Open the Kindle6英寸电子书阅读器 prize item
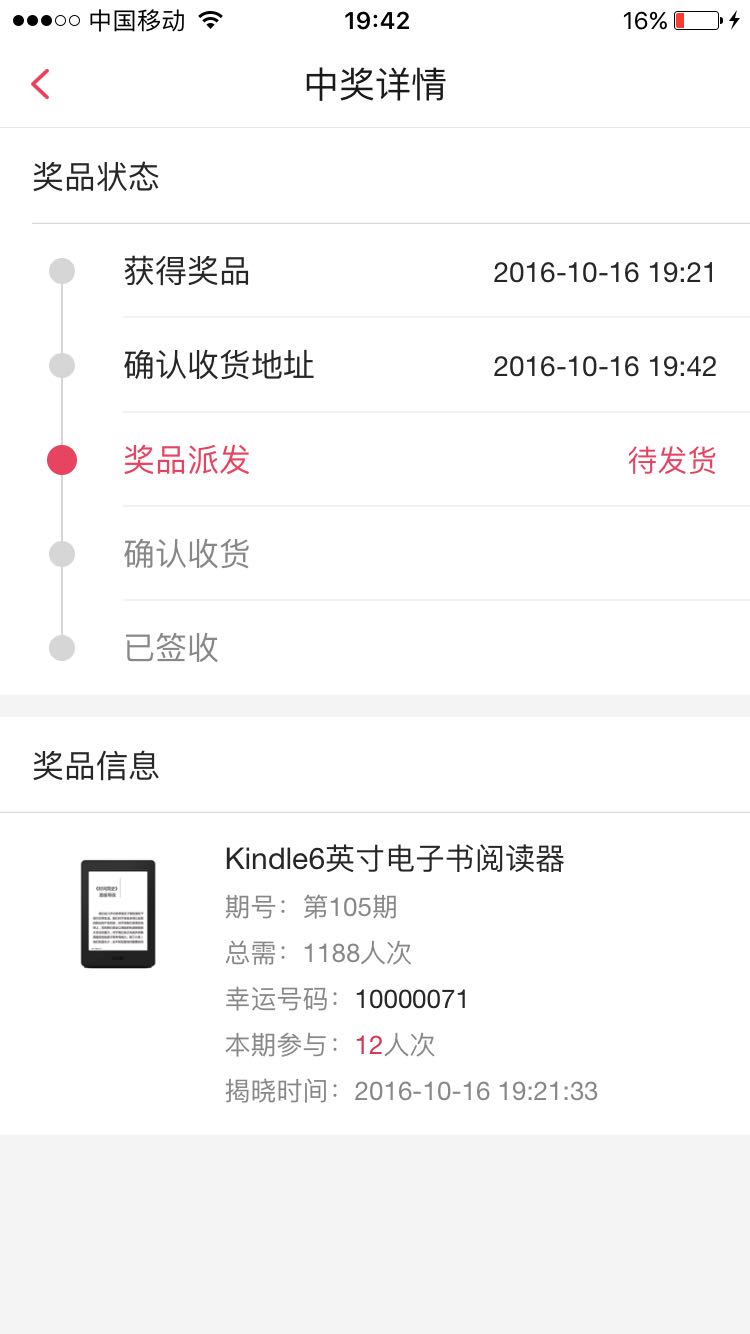This screenshot has width=750, height=1334. (375, 974)
